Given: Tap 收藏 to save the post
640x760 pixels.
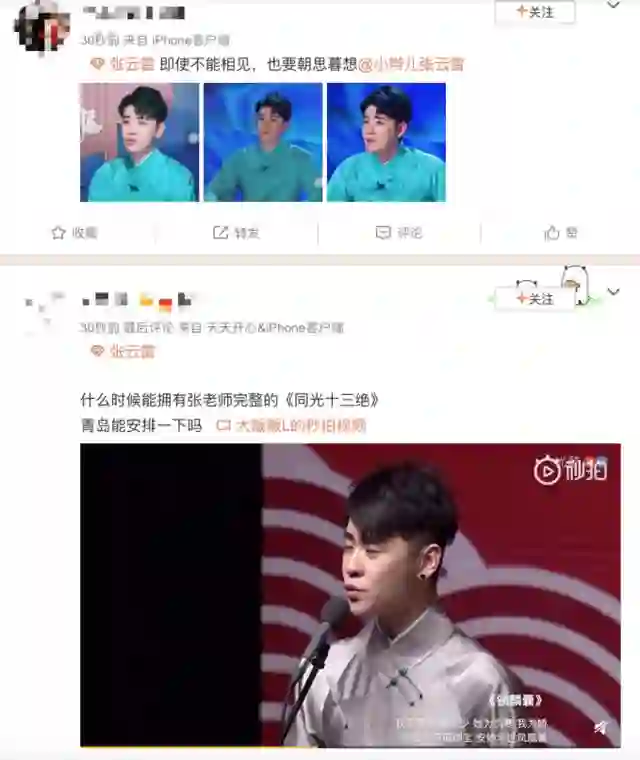Looking at the screenshot, I should tap(75, 232).
